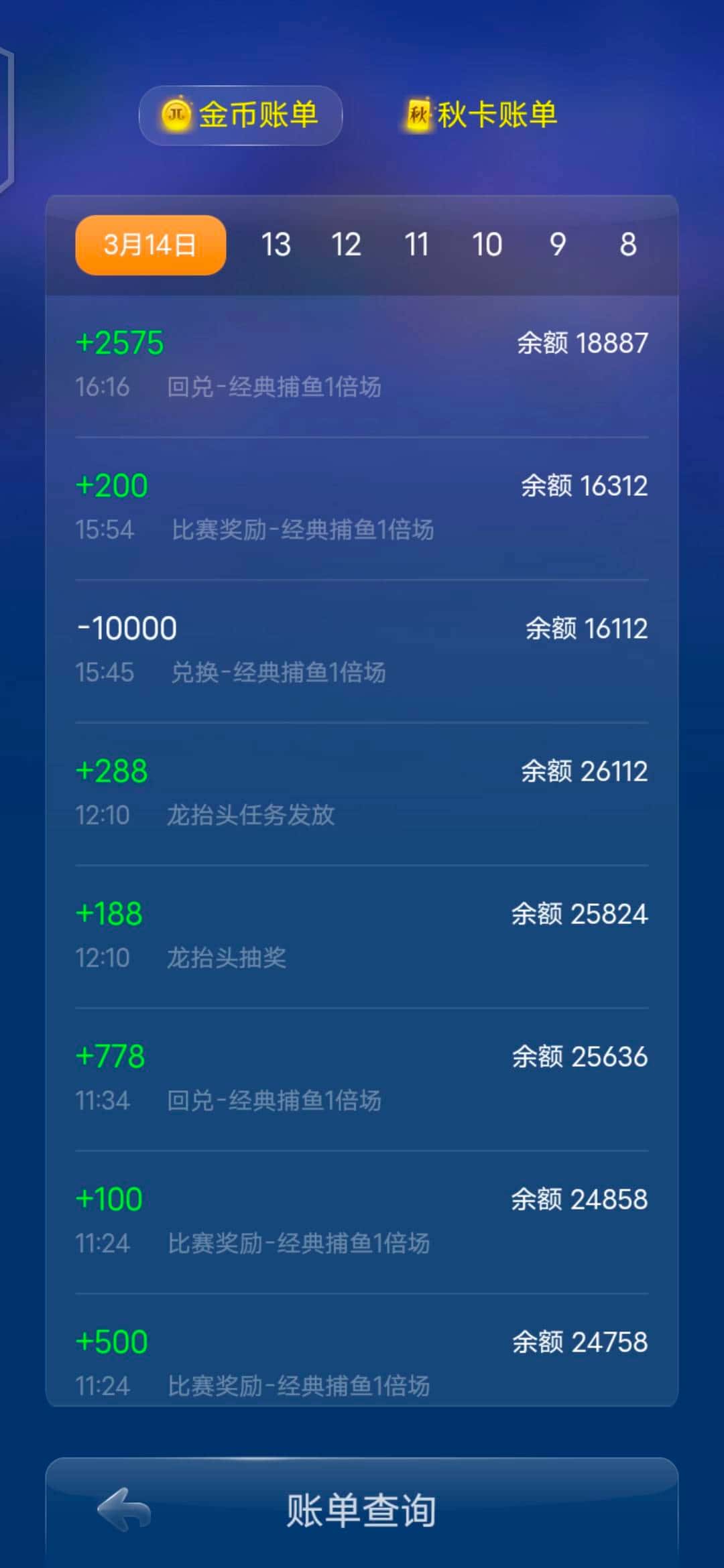724x1568 pixels.
Task: Select date 10 from the date row
Action: click(x=488, y=245)
